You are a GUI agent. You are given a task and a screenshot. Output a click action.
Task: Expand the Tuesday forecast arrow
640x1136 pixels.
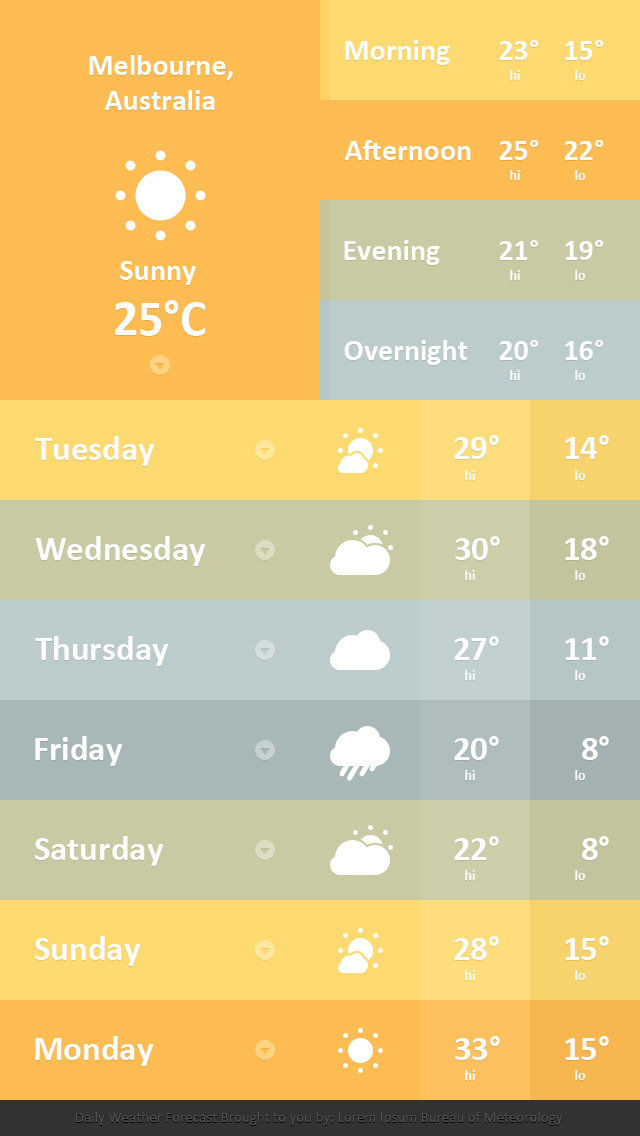tap(265, 450)
